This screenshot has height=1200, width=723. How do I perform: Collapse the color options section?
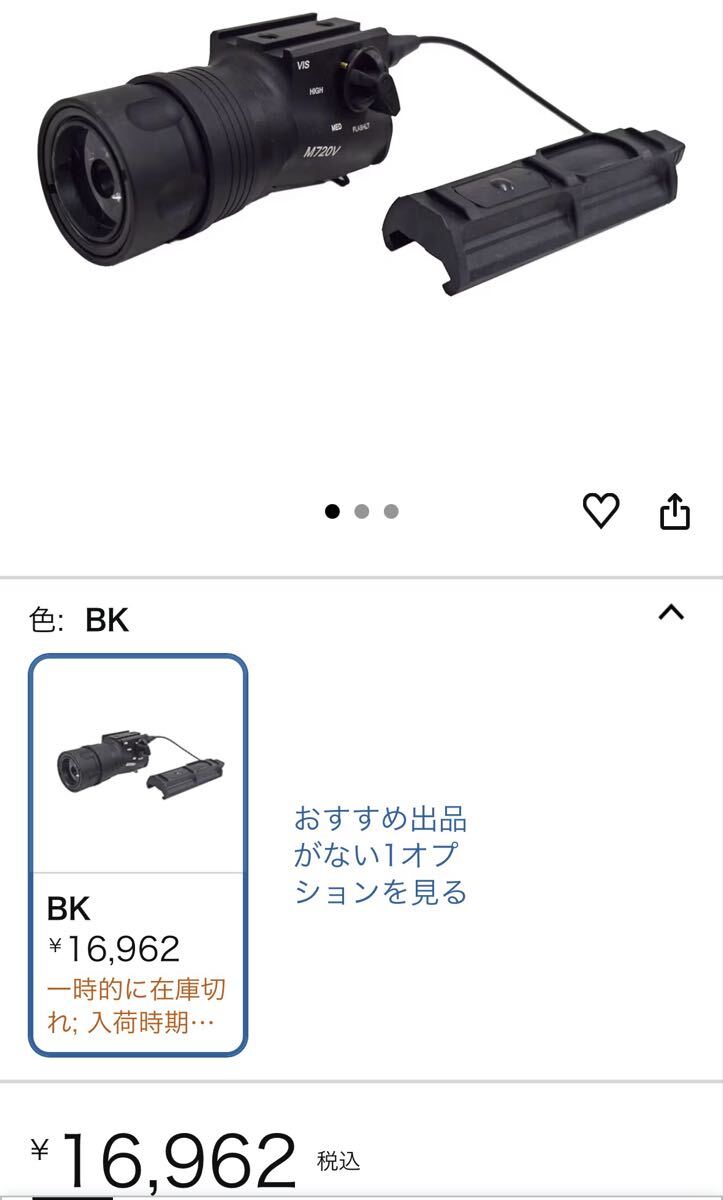click(671, 613)
